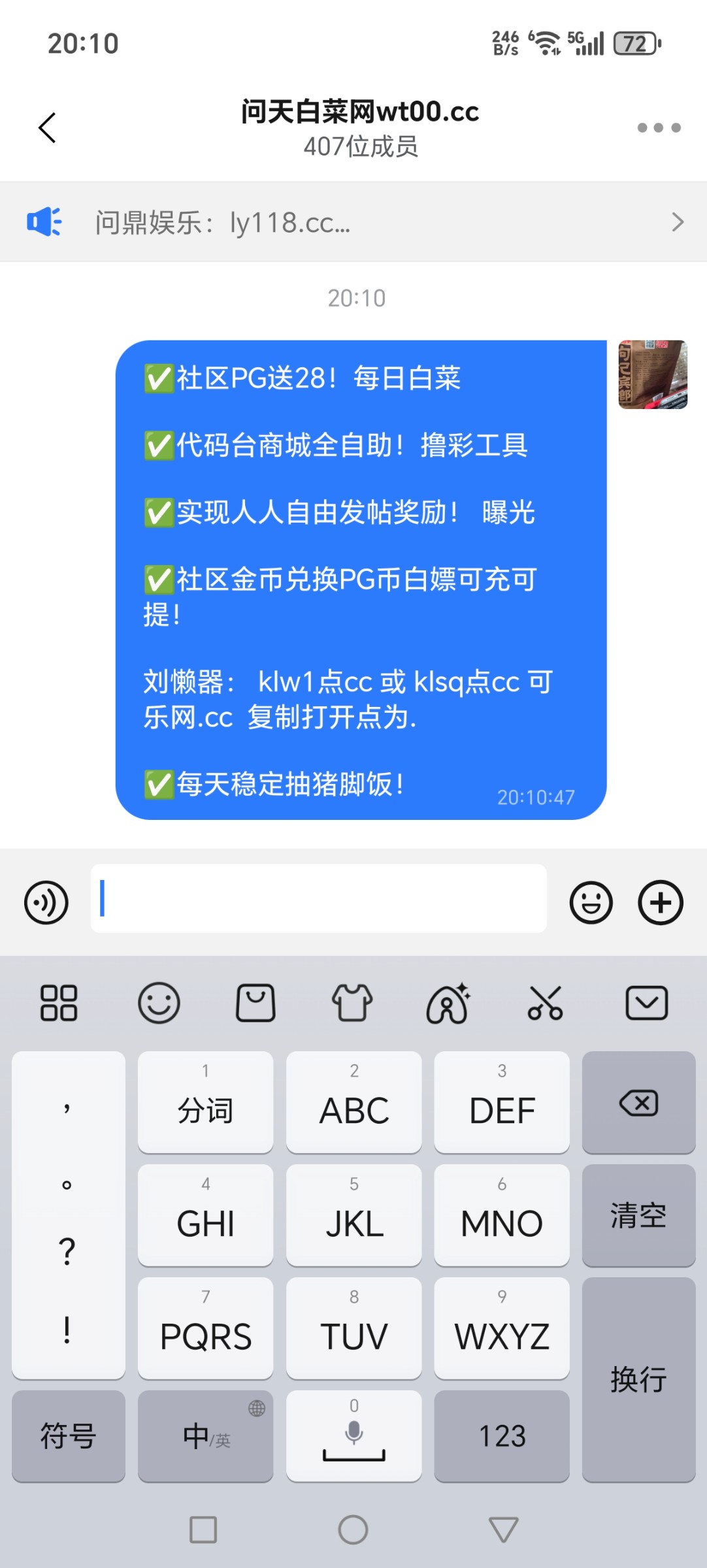Tap the smiley emoji icon next to chat input
Image resolution: width=707 pixels, height=1568 pixels.
pyautogui.click(x=590, y=902)
